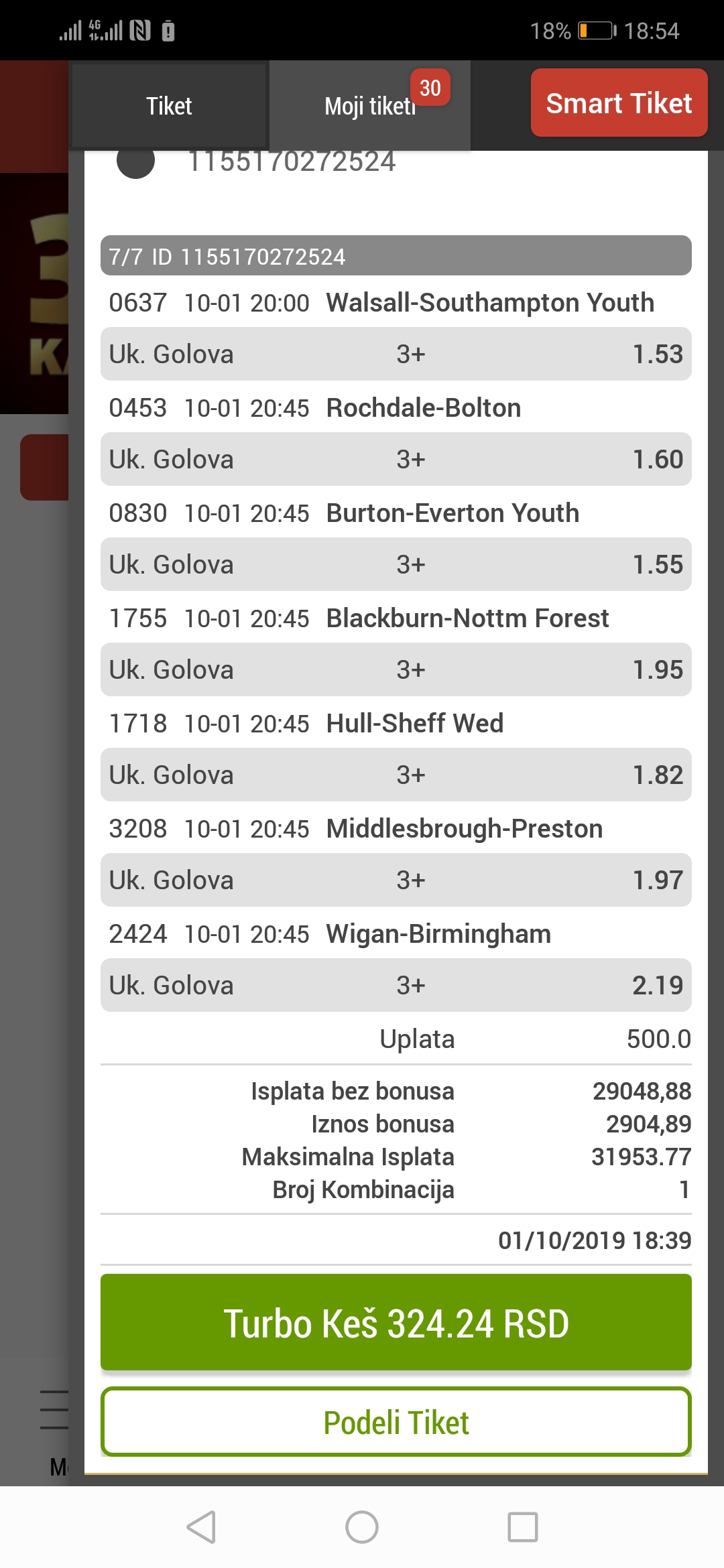
Task: Open the Moji tiketi tab
Action: point(370,106)
